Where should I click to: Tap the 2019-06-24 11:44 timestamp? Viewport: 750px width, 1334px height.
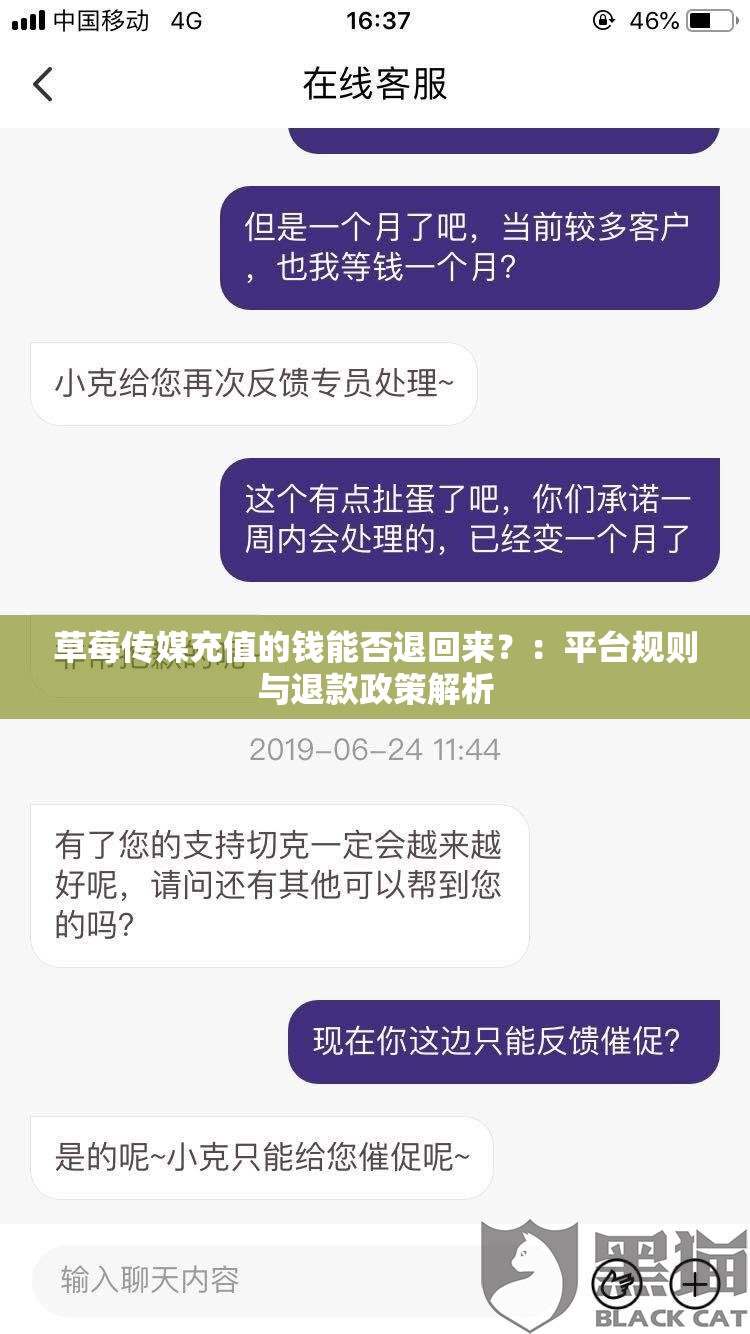[375, 749]
